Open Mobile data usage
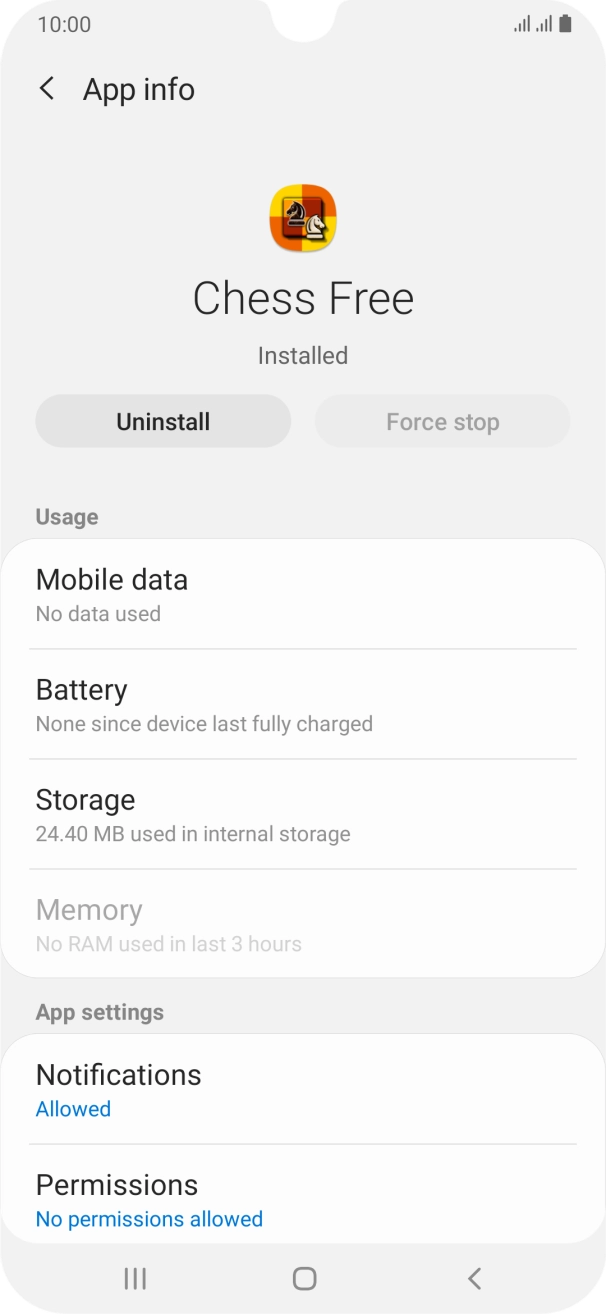 click(x=303, y=595)
